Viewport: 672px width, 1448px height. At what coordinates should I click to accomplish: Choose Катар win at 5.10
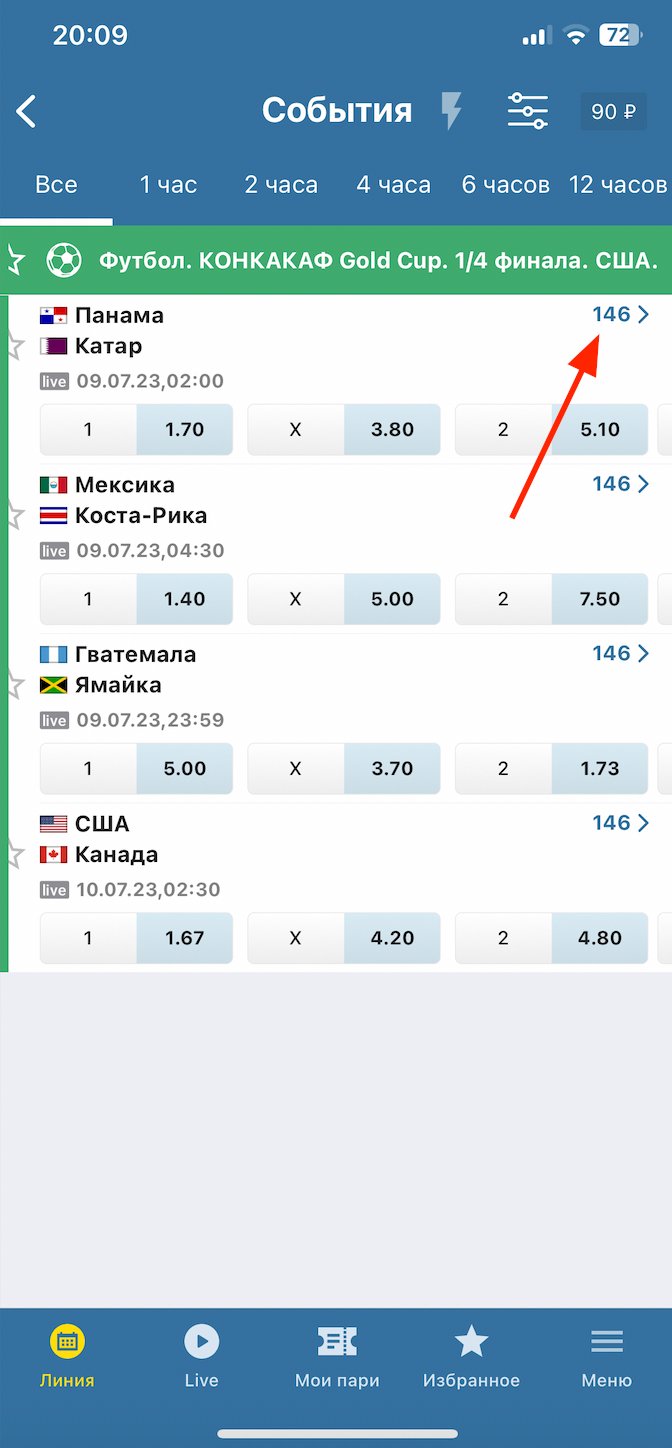coord(552,430)
